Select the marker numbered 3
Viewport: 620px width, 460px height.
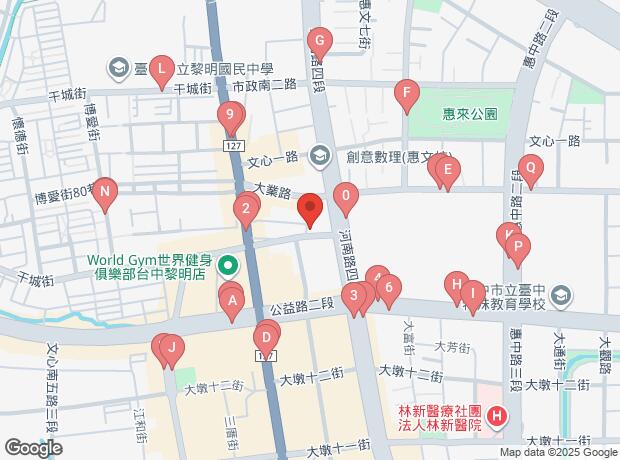(353, 295)
